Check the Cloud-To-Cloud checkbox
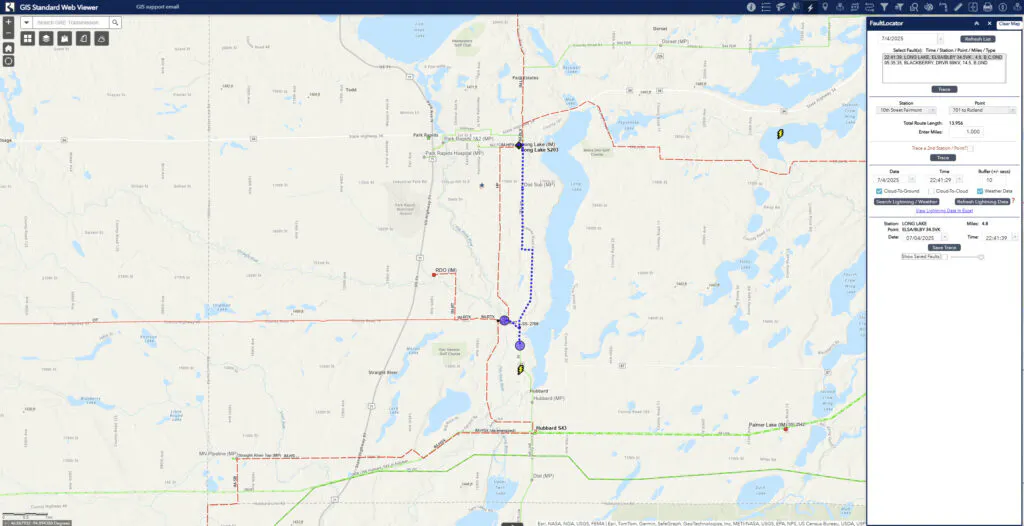The height and width of the screenshot is (526, 1024). (932, 190)
